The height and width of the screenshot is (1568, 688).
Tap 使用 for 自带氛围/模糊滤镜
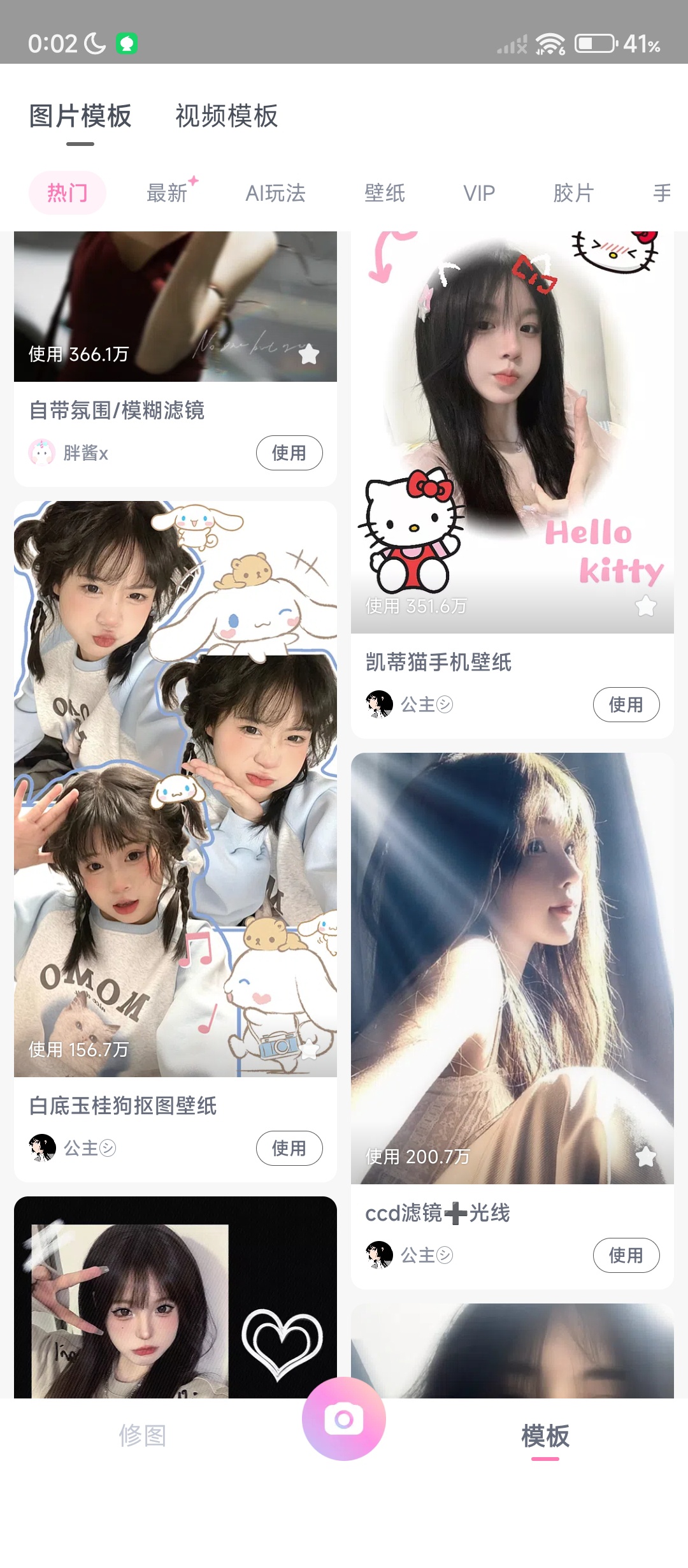tap(289, 453)
